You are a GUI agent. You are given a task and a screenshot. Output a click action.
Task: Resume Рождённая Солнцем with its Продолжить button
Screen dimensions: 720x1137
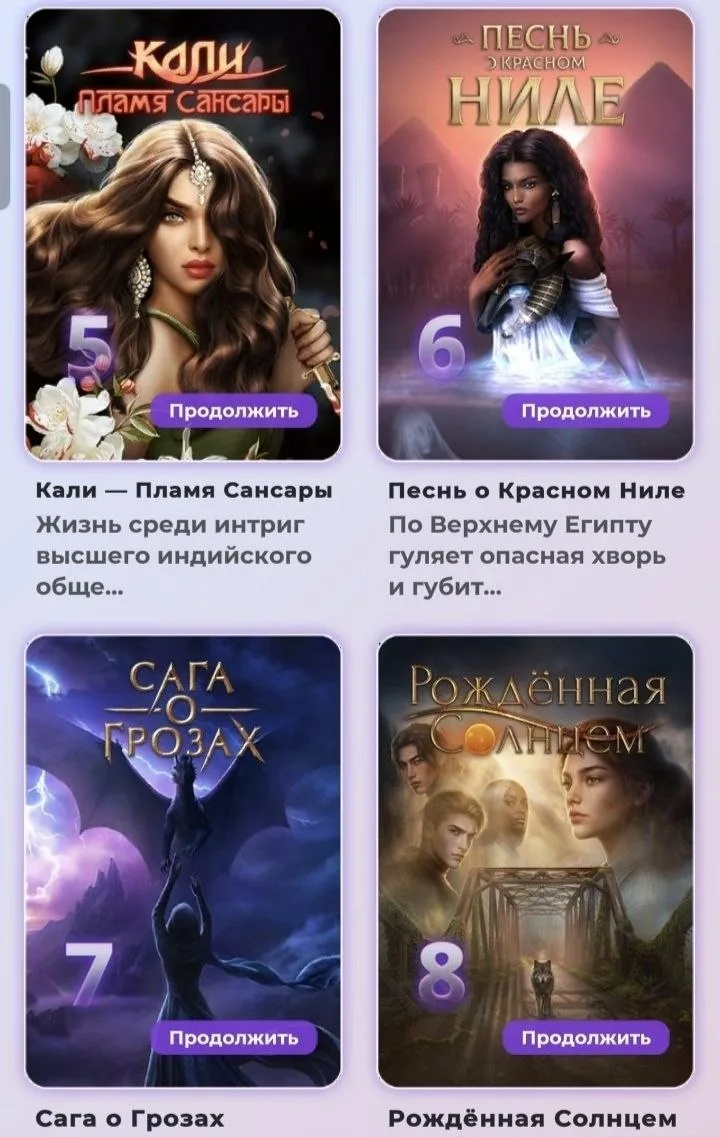point(586,1038)
